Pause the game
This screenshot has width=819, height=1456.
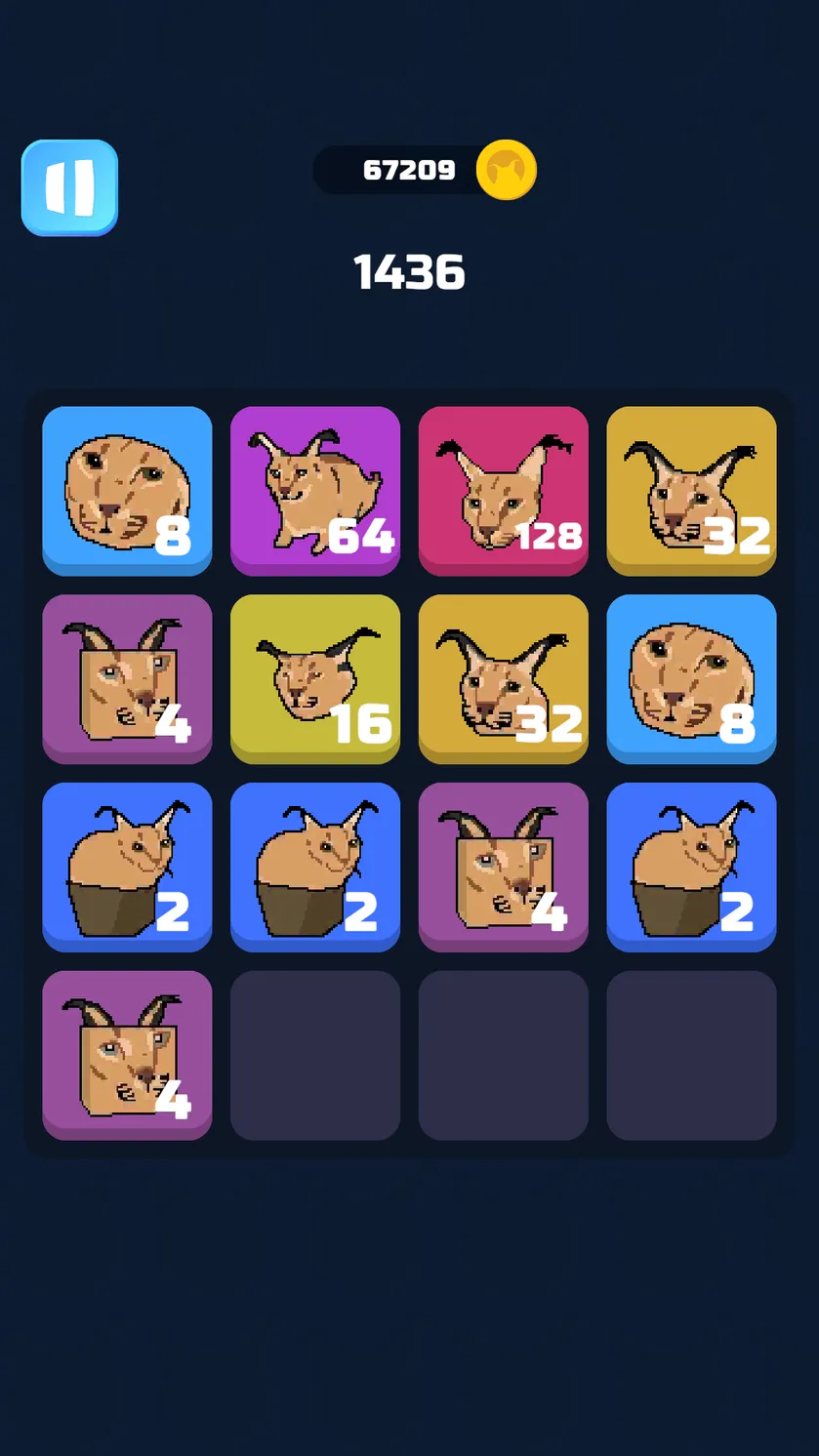click(69, 187)
